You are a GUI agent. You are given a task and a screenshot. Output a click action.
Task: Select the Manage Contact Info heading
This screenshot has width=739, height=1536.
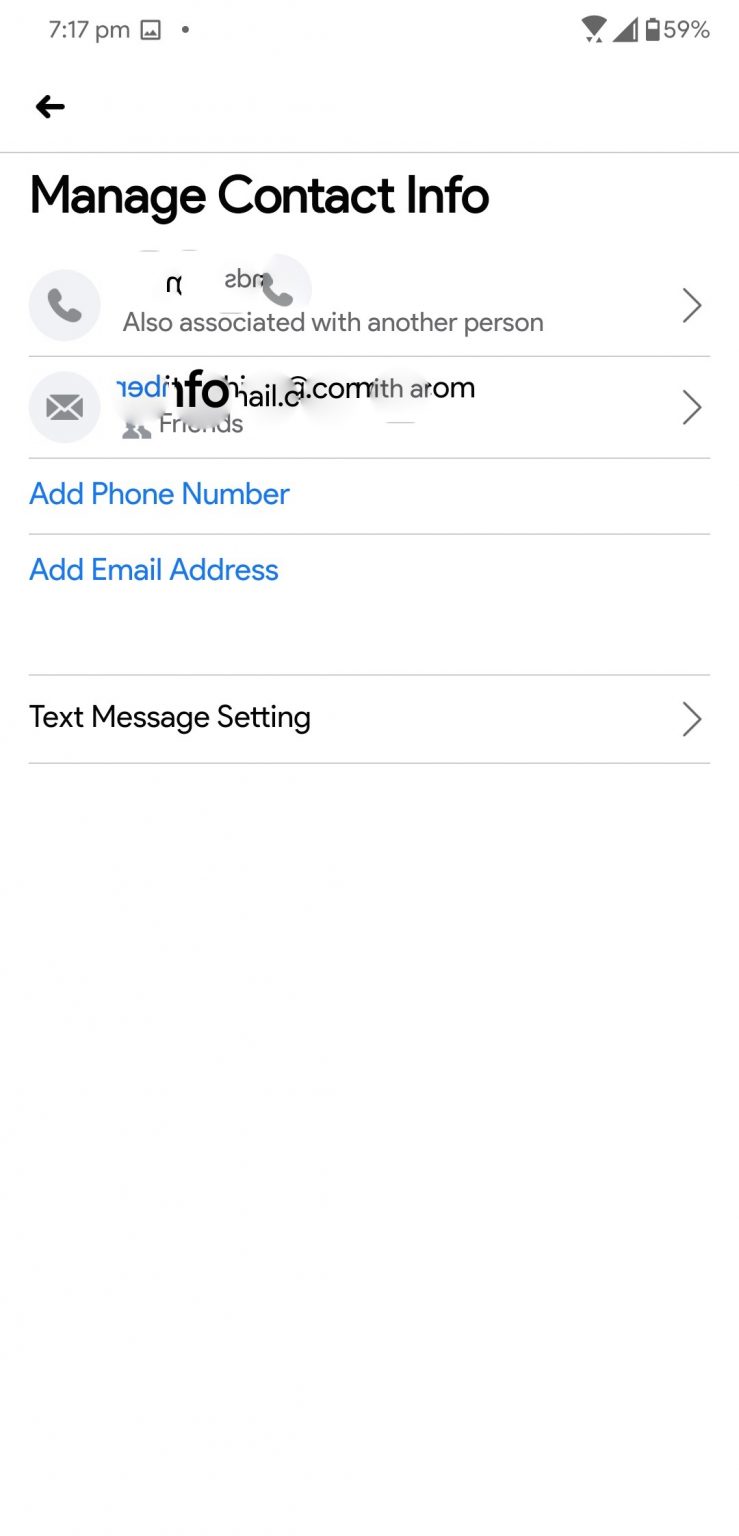[x=259, y=196]
